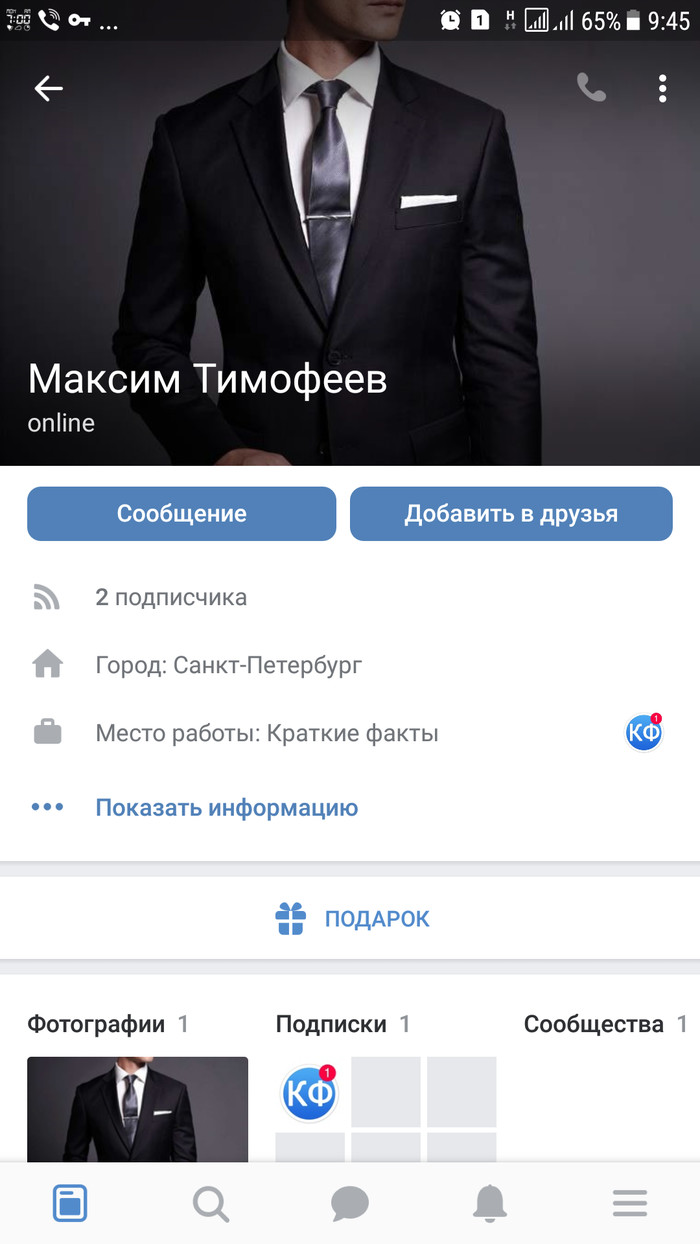Image resolution: width=700 pixels, height=1244 pixels.
Task: Open the hamburger menu tab
Action: 630,1203
